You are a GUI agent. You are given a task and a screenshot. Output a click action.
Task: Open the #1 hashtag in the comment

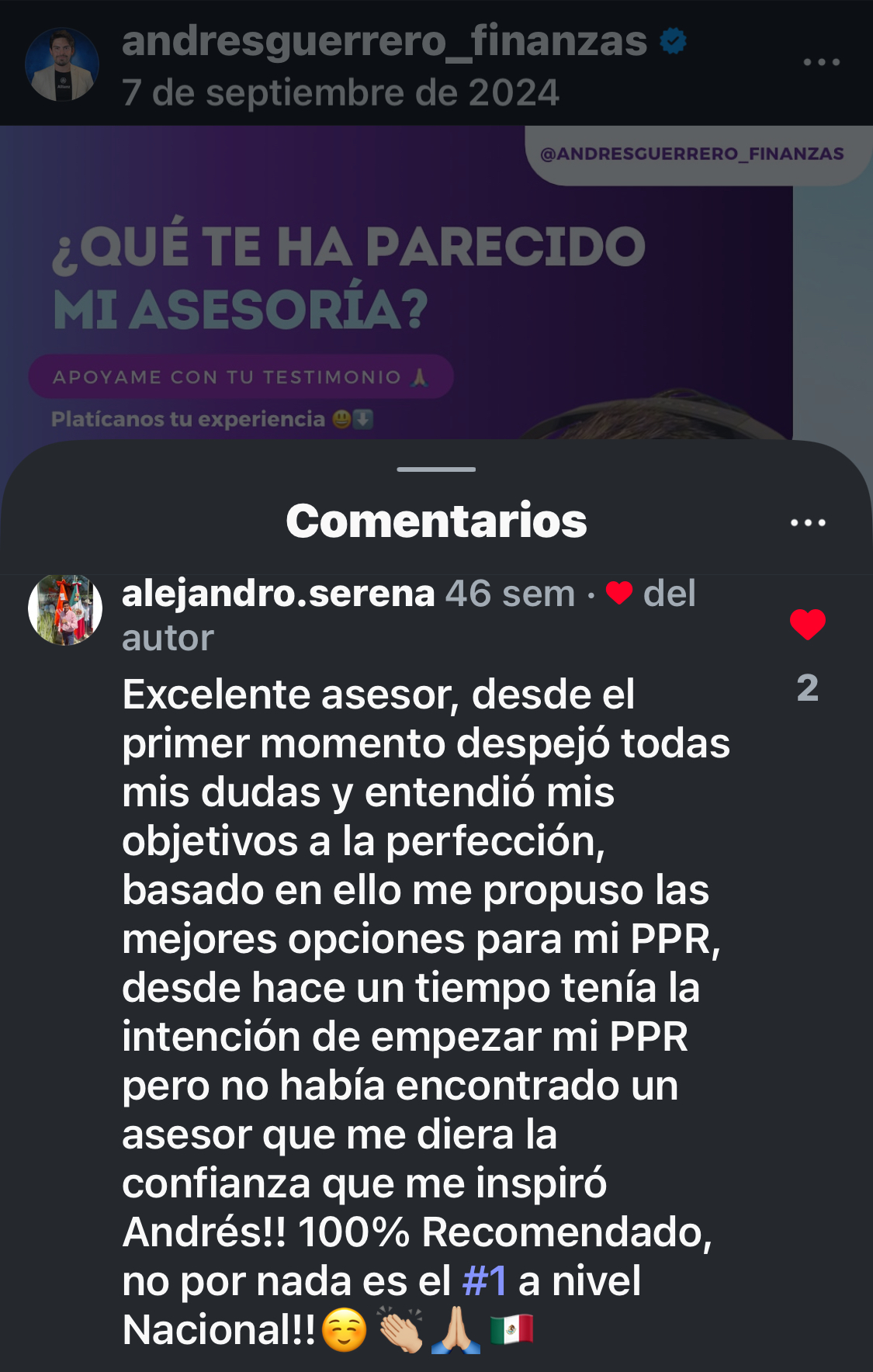pos(484,1281)
